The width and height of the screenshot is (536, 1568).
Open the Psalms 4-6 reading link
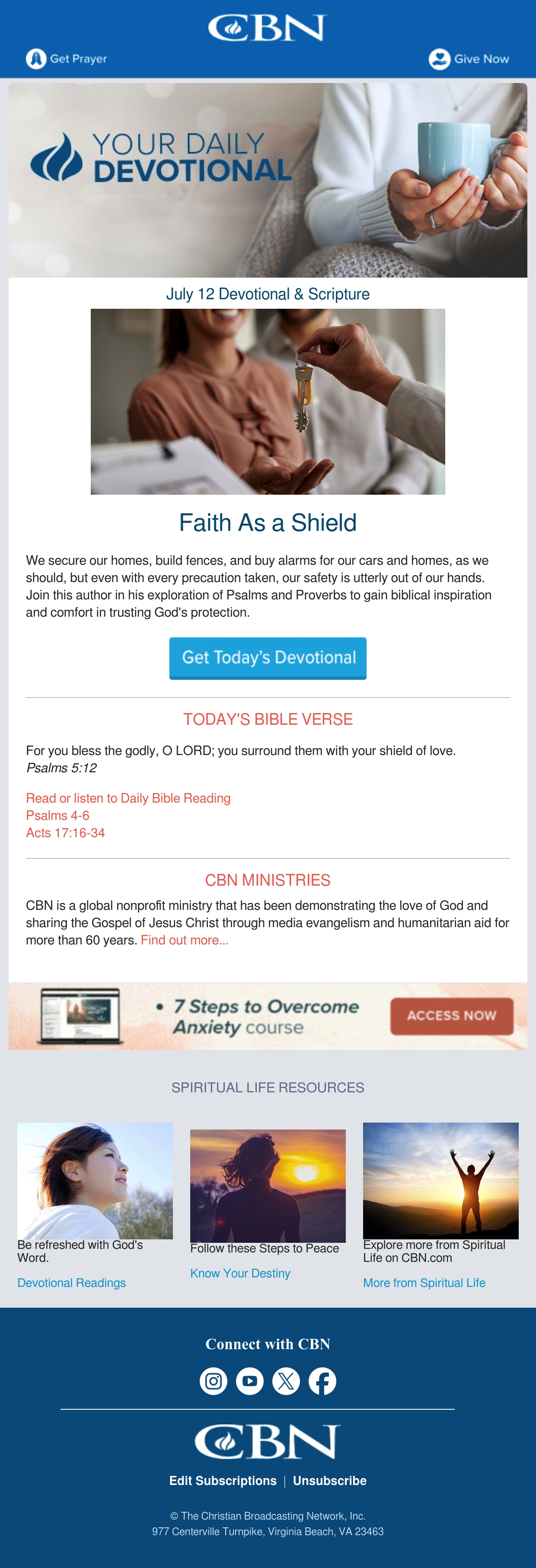[x=58, y=815]
